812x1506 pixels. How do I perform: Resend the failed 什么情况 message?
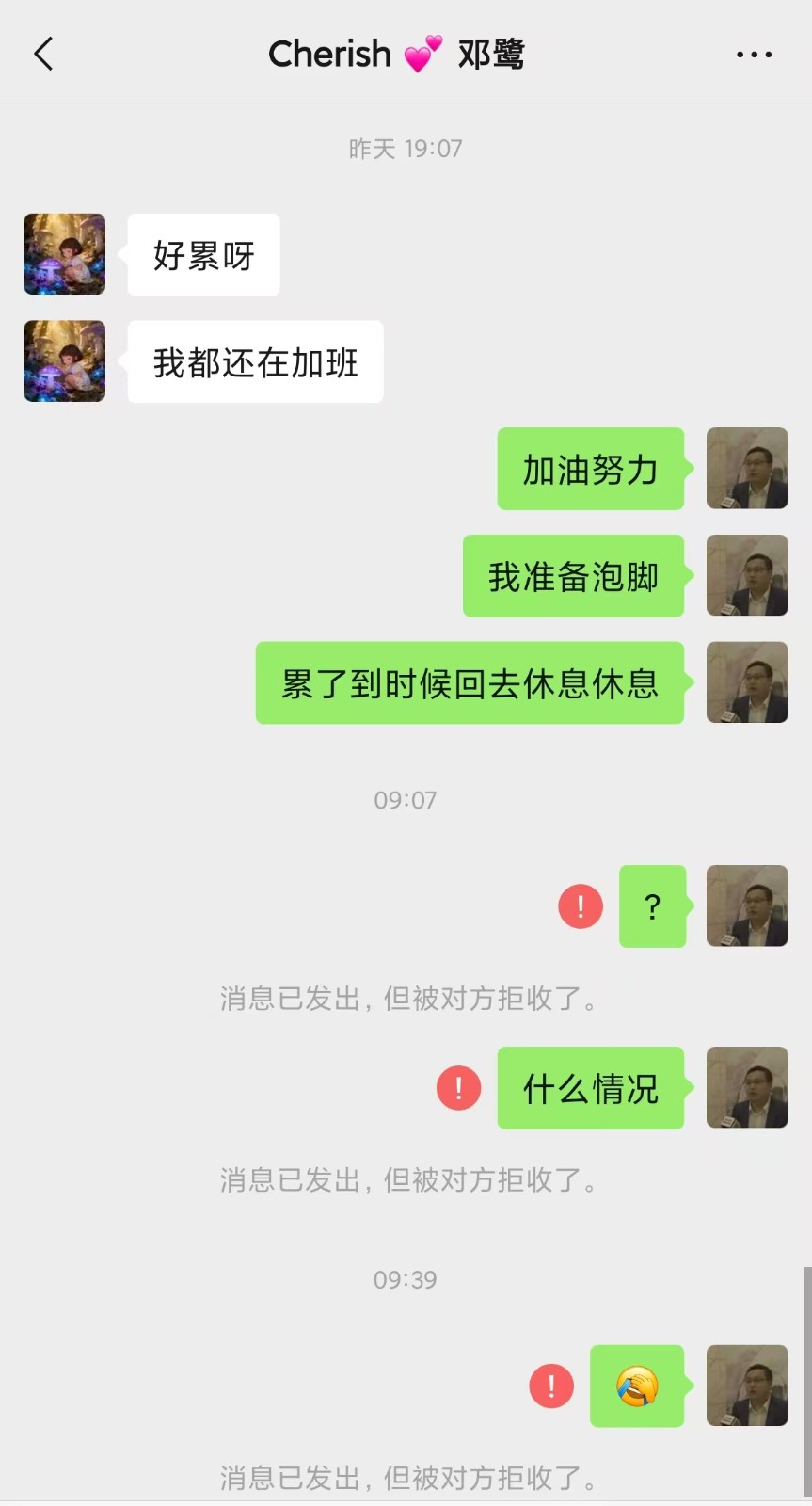pyautogui.click(x=459, y=1088)
